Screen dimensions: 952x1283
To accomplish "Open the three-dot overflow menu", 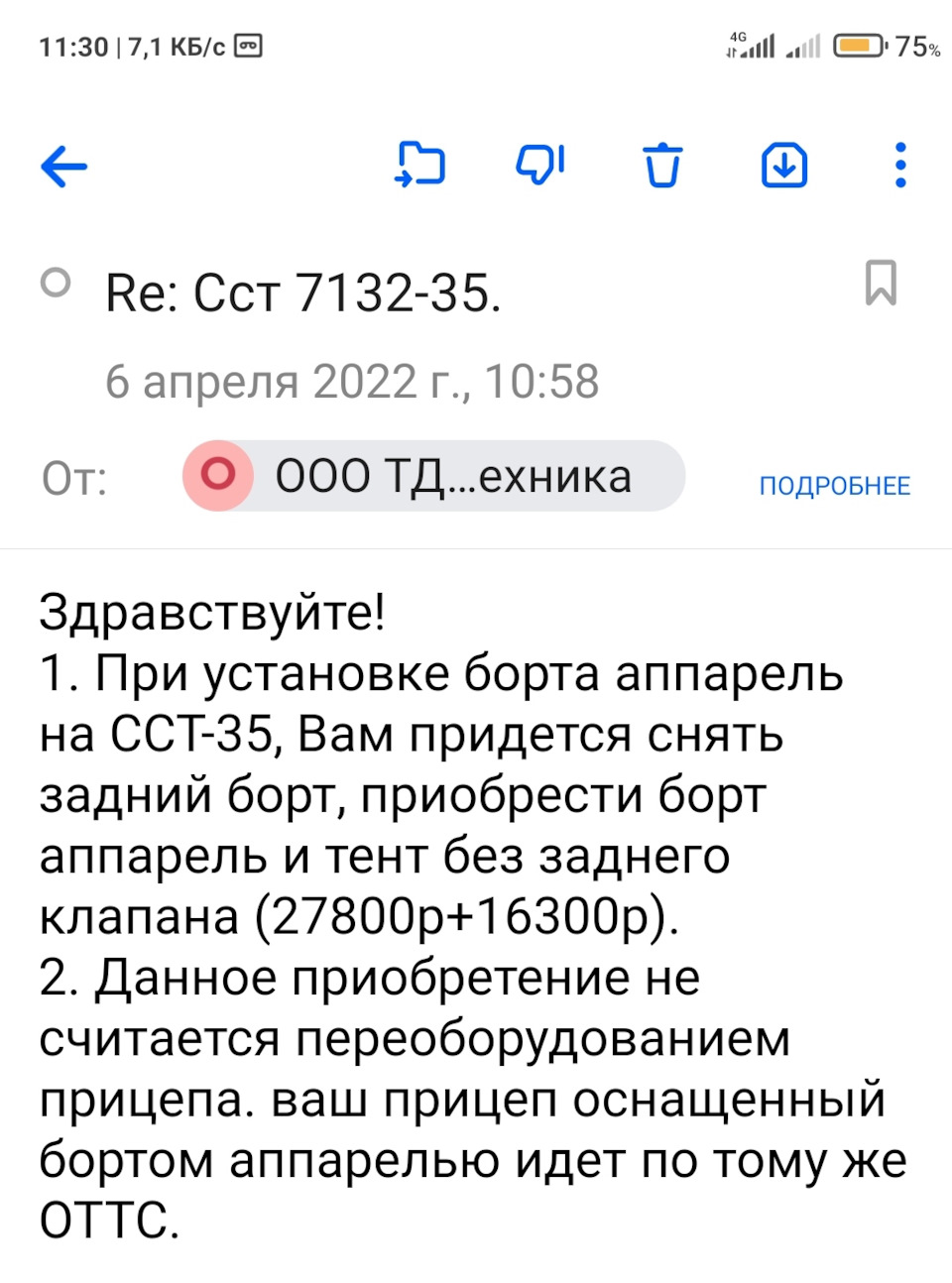I will [x=900, y=165].
